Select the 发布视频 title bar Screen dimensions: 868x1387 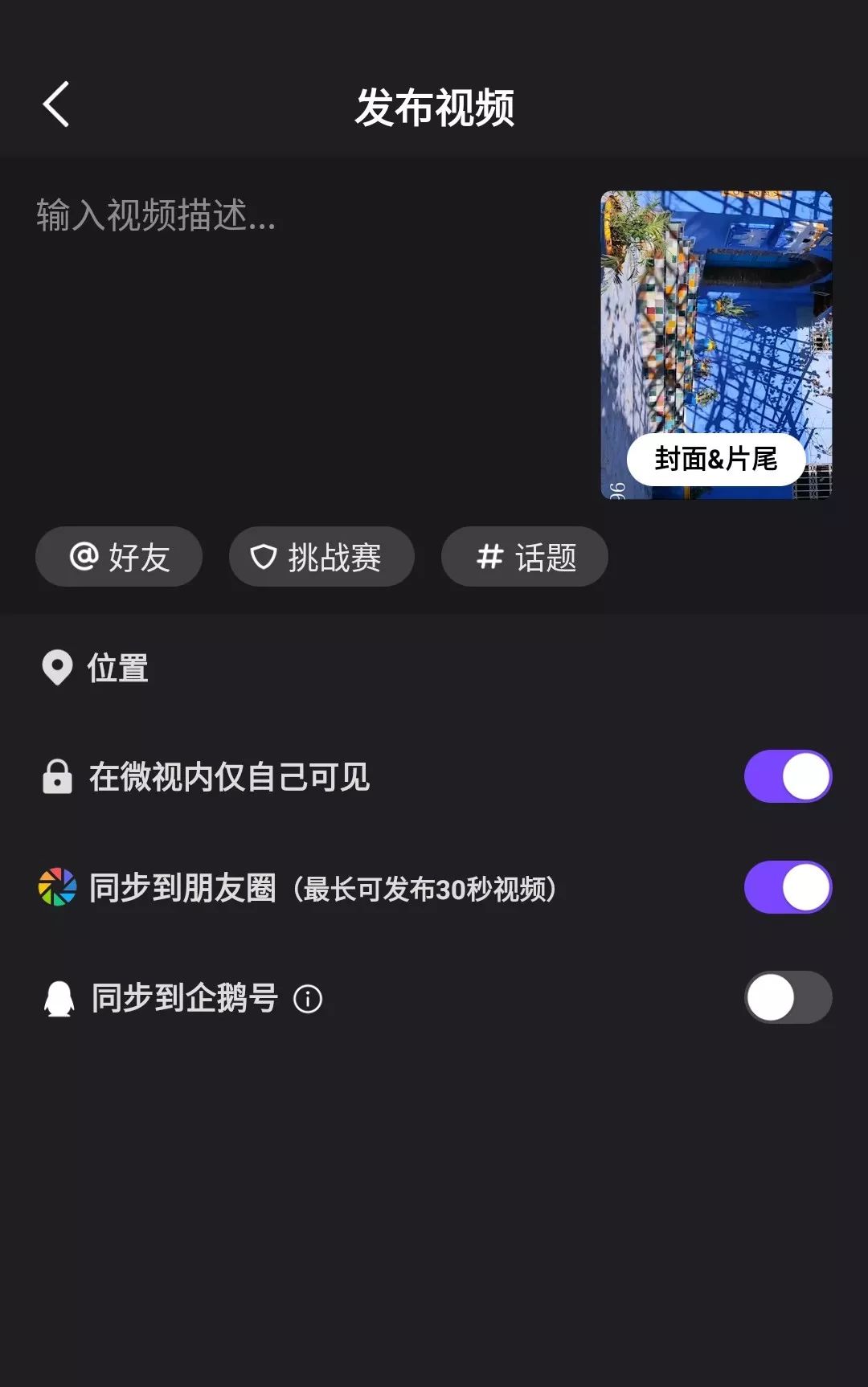[434, 104]
